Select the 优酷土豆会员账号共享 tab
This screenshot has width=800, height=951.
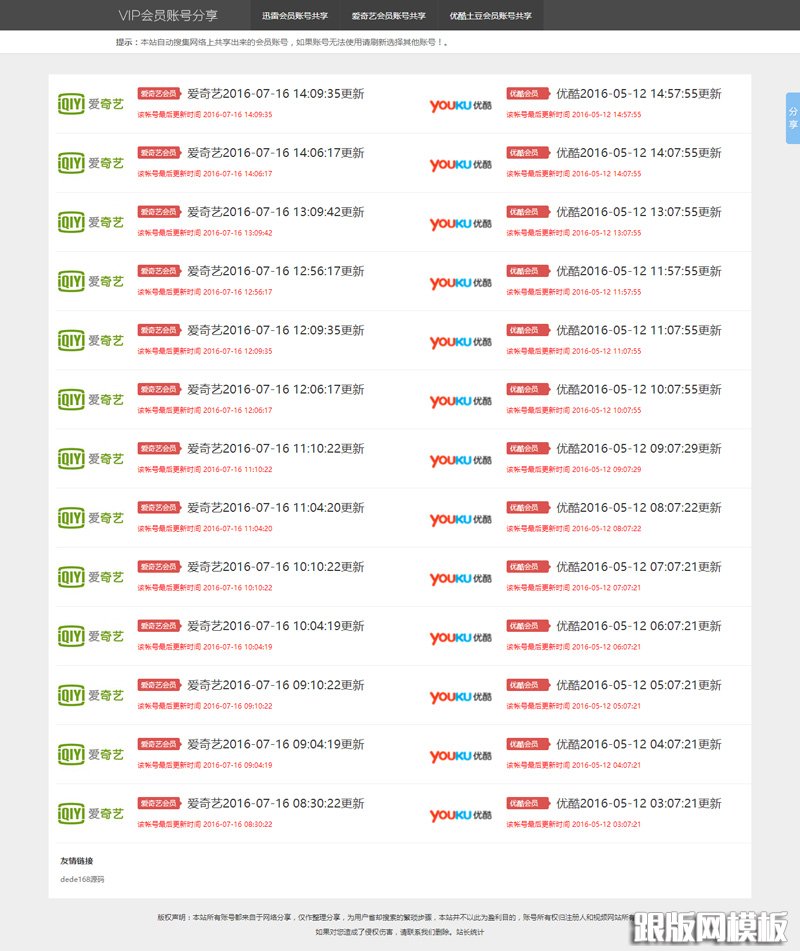(490, 16)
